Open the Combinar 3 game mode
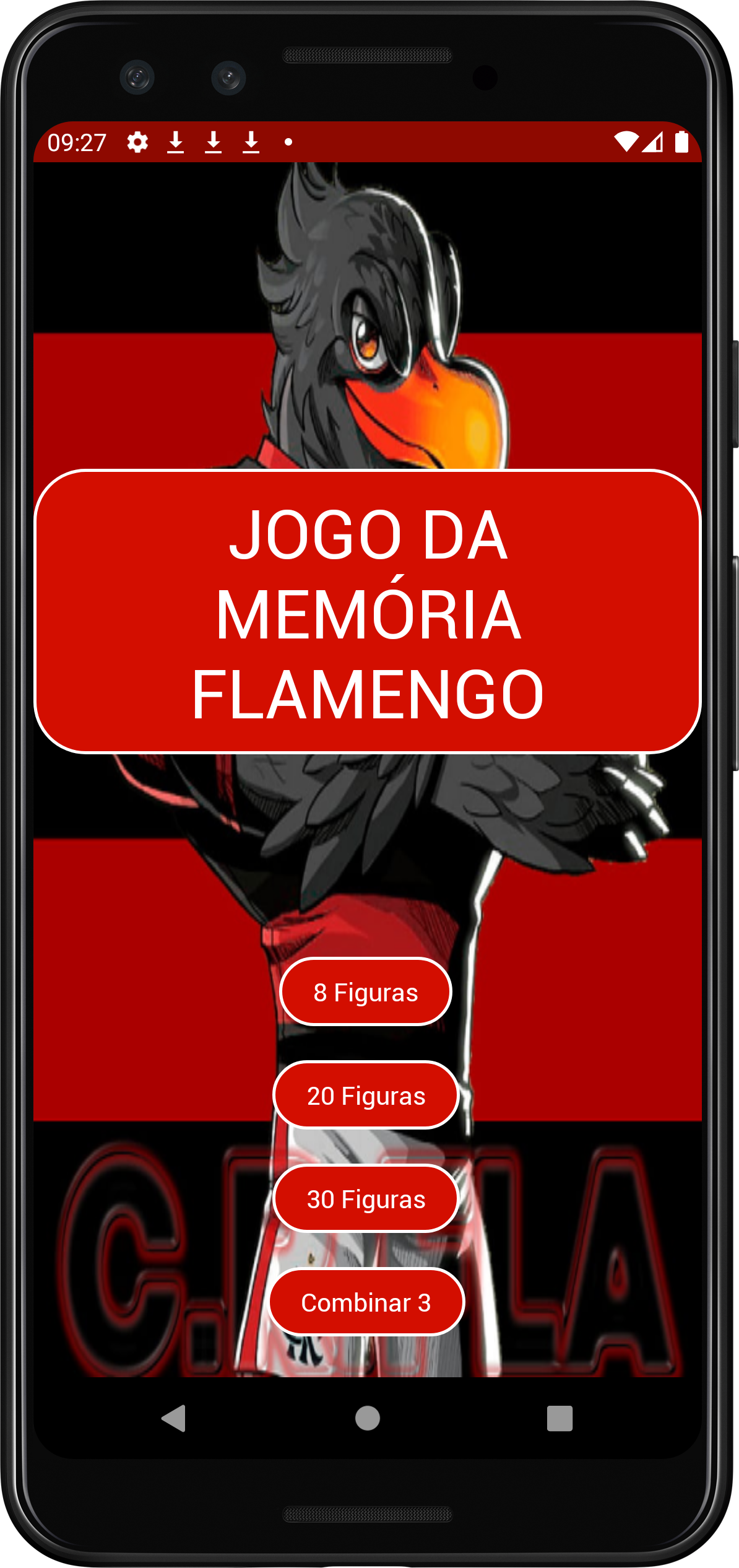 pos(366,1302)
